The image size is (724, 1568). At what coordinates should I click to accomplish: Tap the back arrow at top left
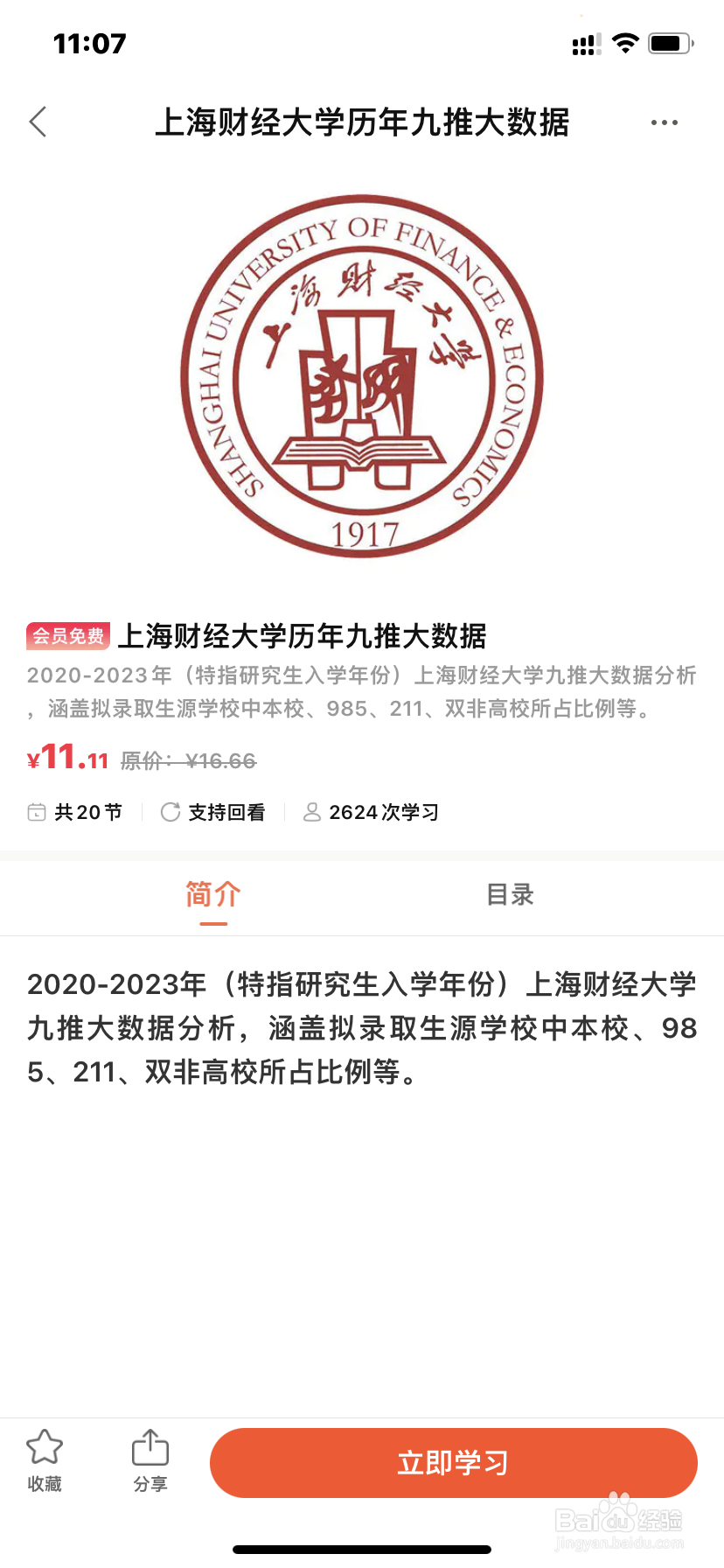(x=38, y=122)
